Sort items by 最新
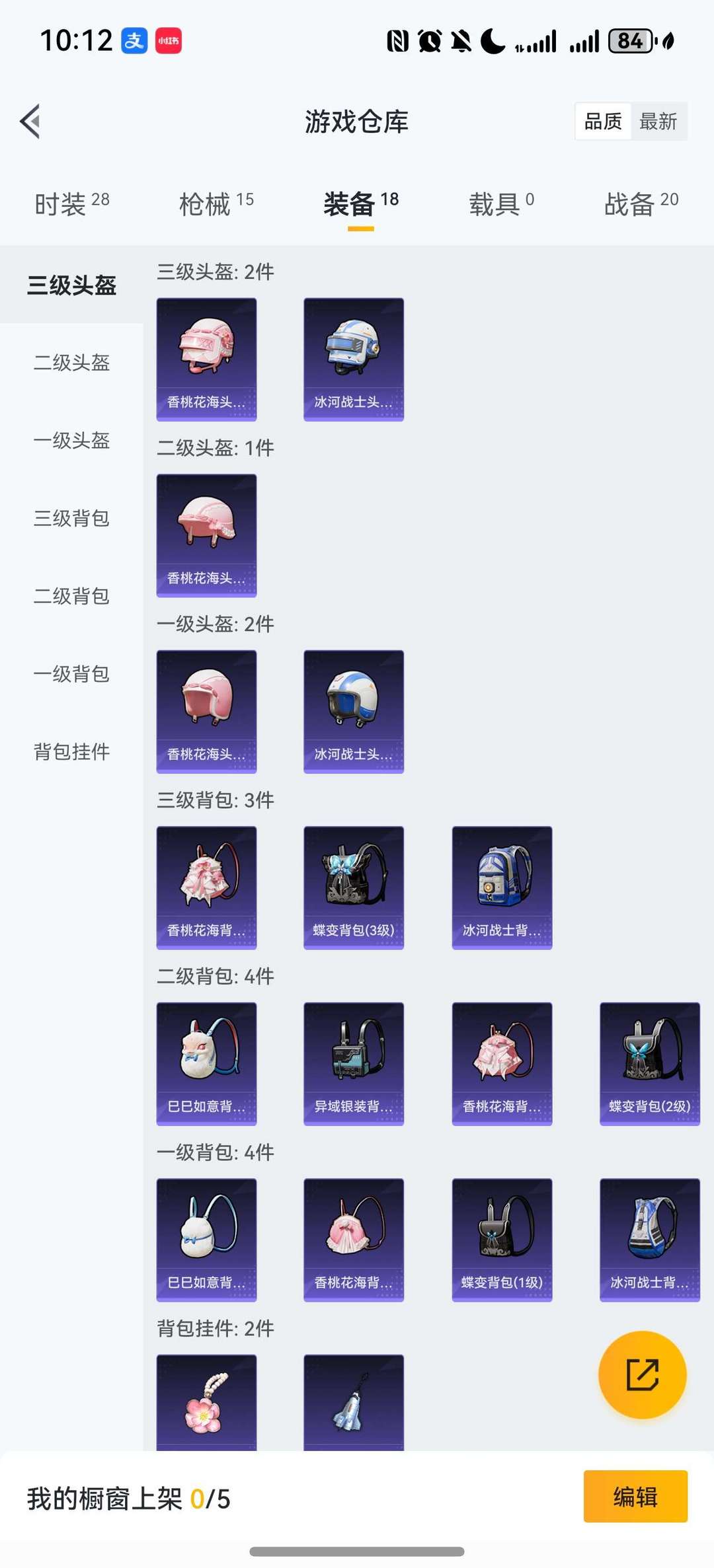 658,122
